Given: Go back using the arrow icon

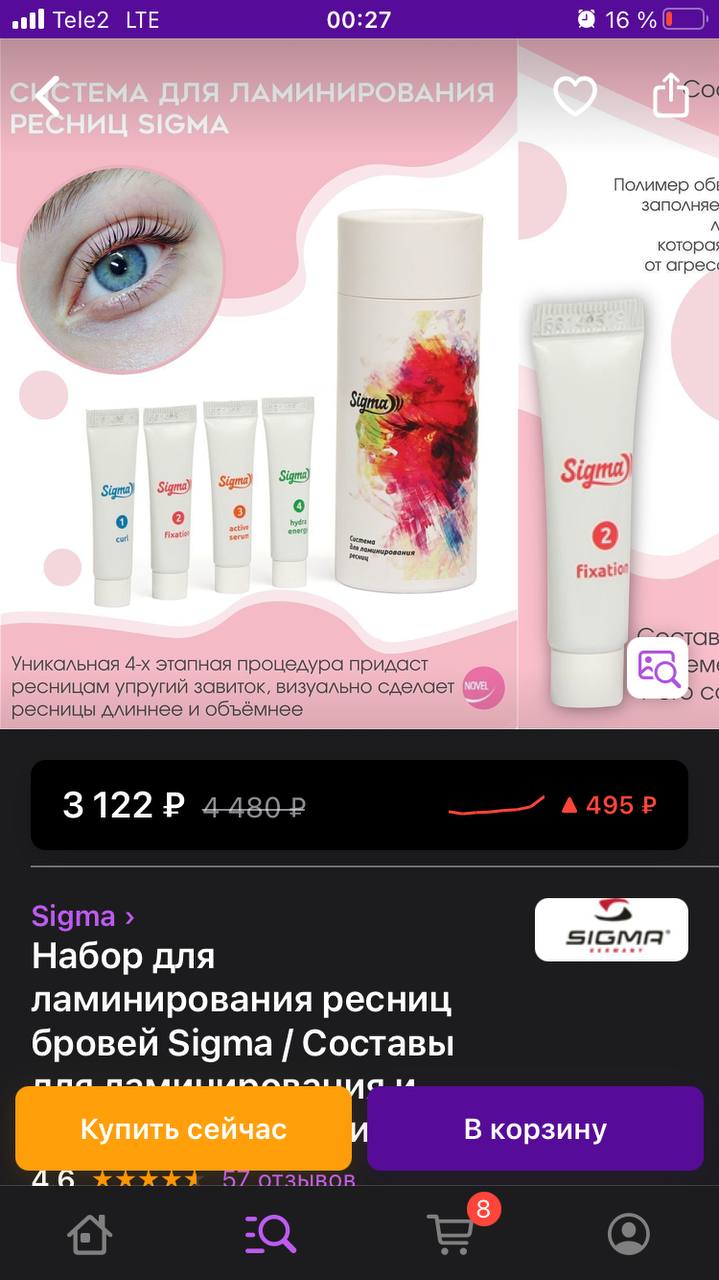Looking at the screenshot, I should (48, 96).
